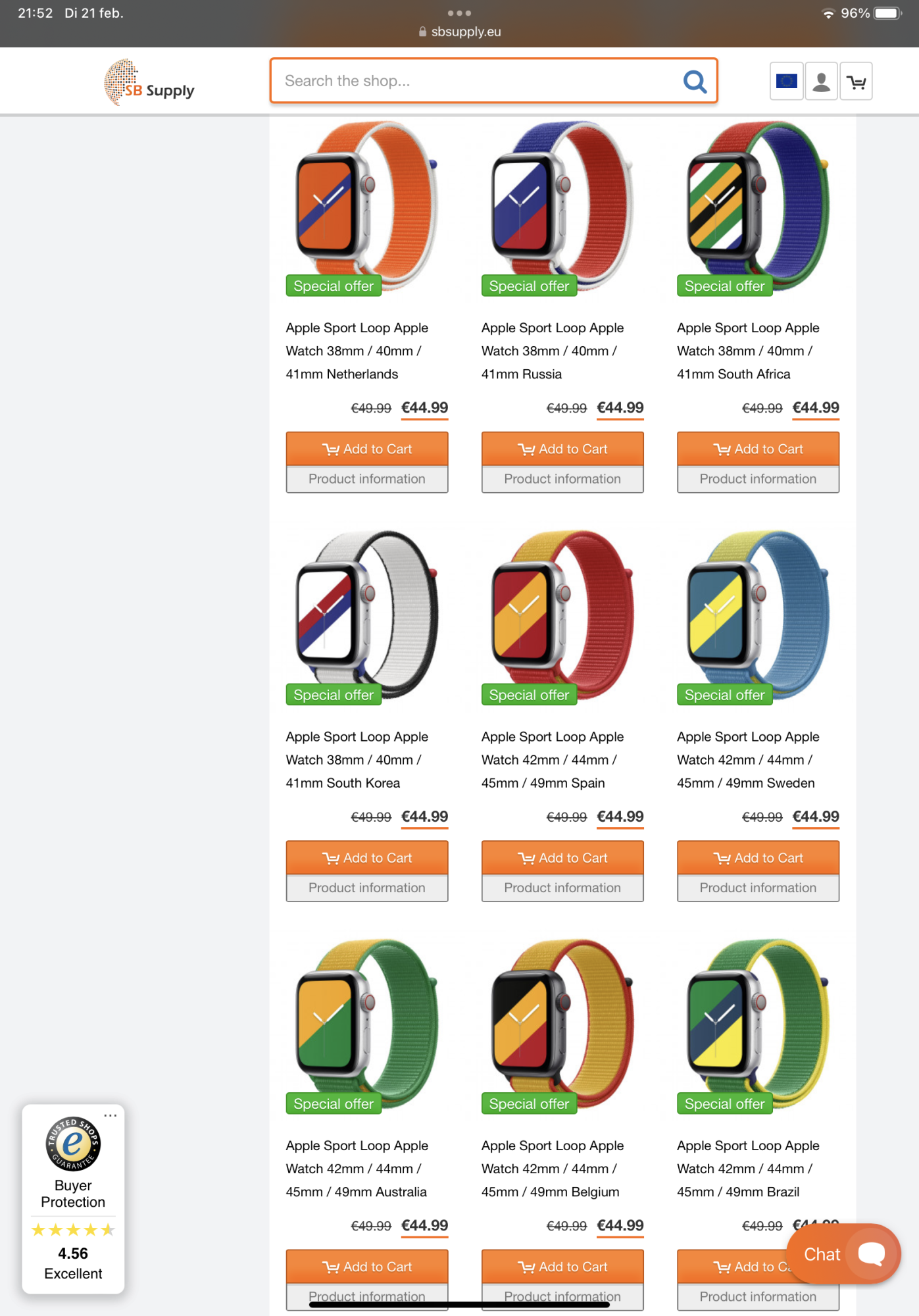Open South Korea Sport Loop product image
The width and height of the screenshot is (919, 1316).
click(366, 615)
